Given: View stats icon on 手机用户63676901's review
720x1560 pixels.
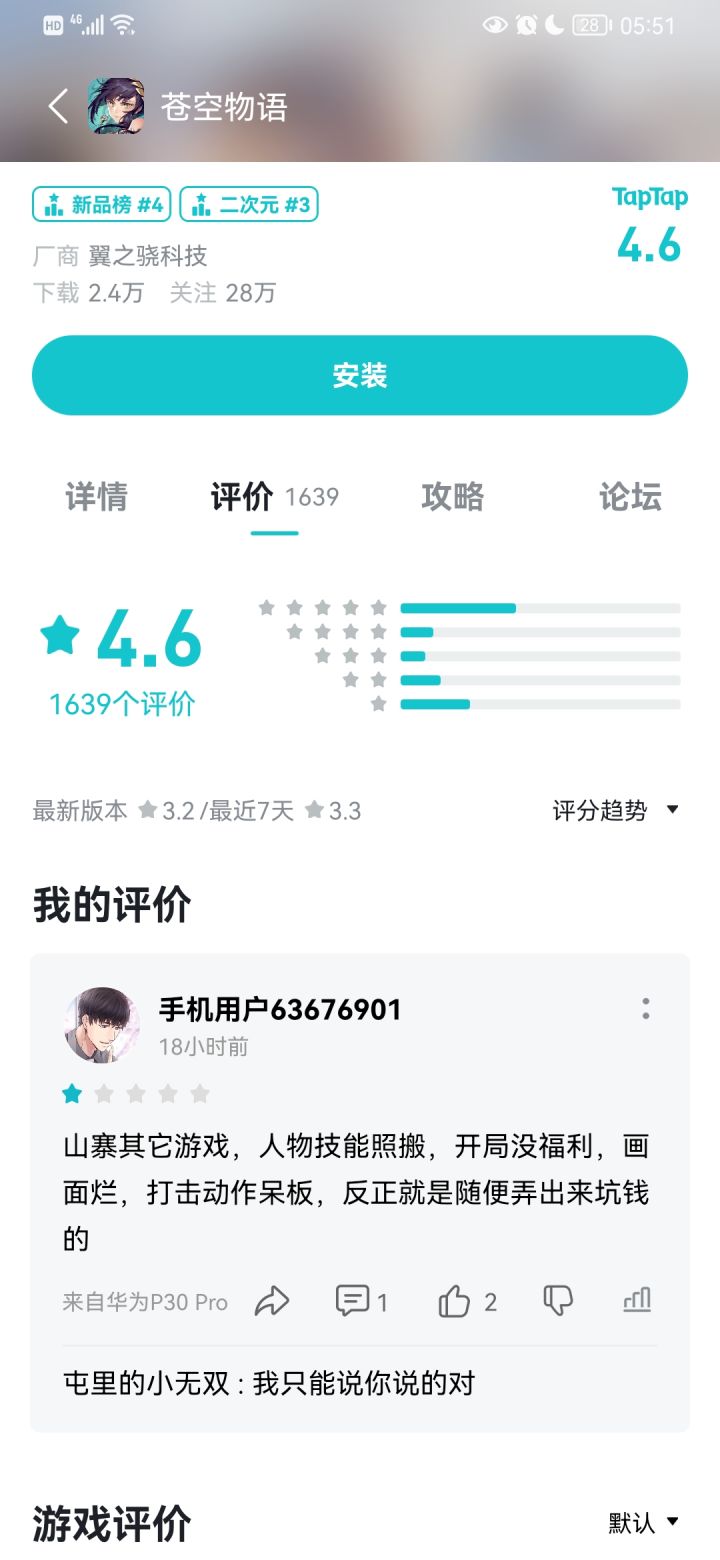Looking at the screenshot, I should click(637, 1301).
